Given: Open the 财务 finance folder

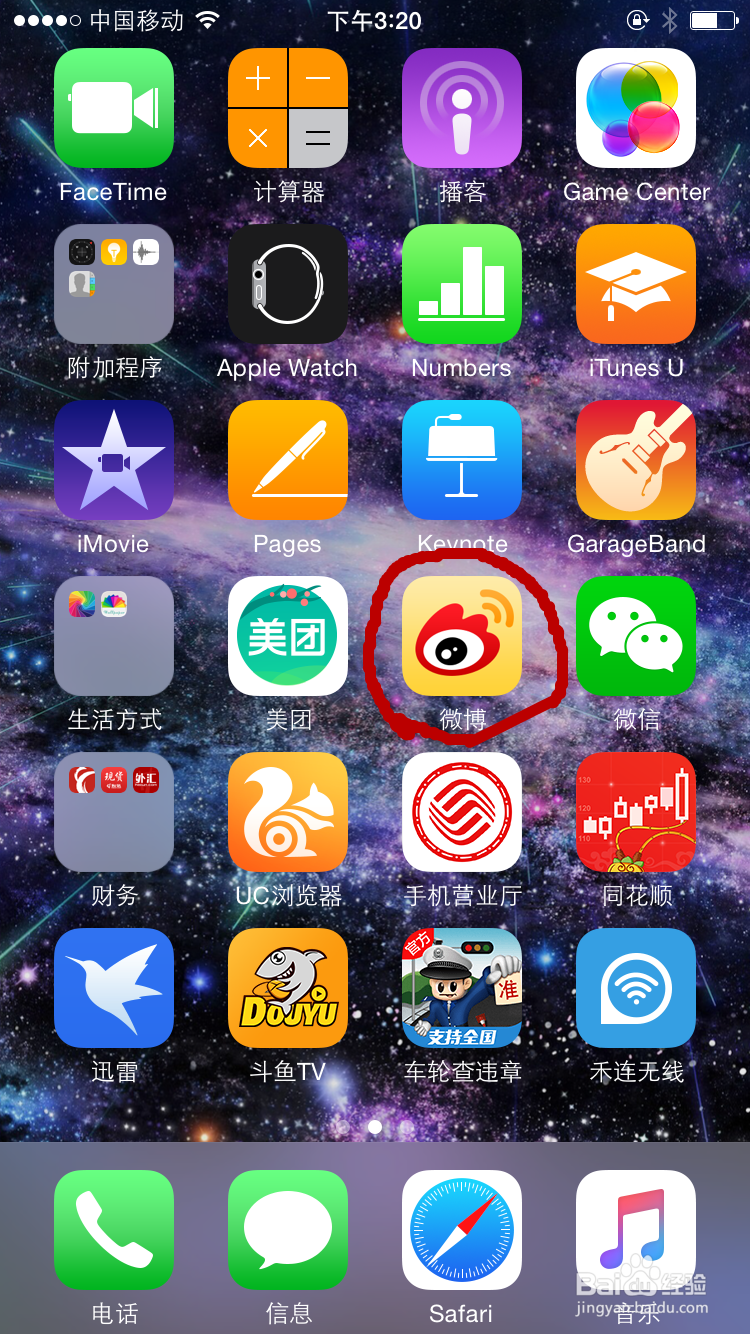Looking at the screenshot, I should pyautogui.click(x=114, y=813).
